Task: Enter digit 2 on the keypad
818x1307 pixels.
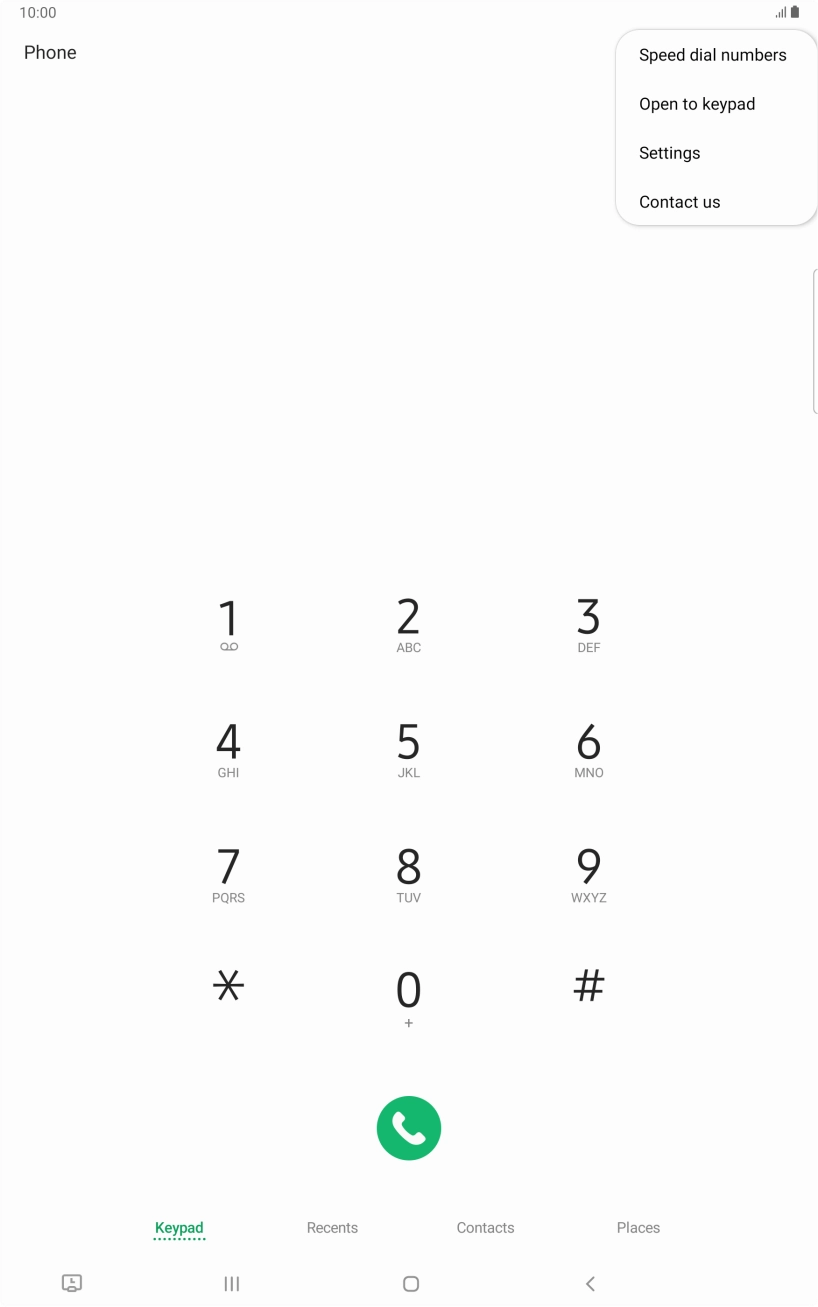Action: [408, 625]
